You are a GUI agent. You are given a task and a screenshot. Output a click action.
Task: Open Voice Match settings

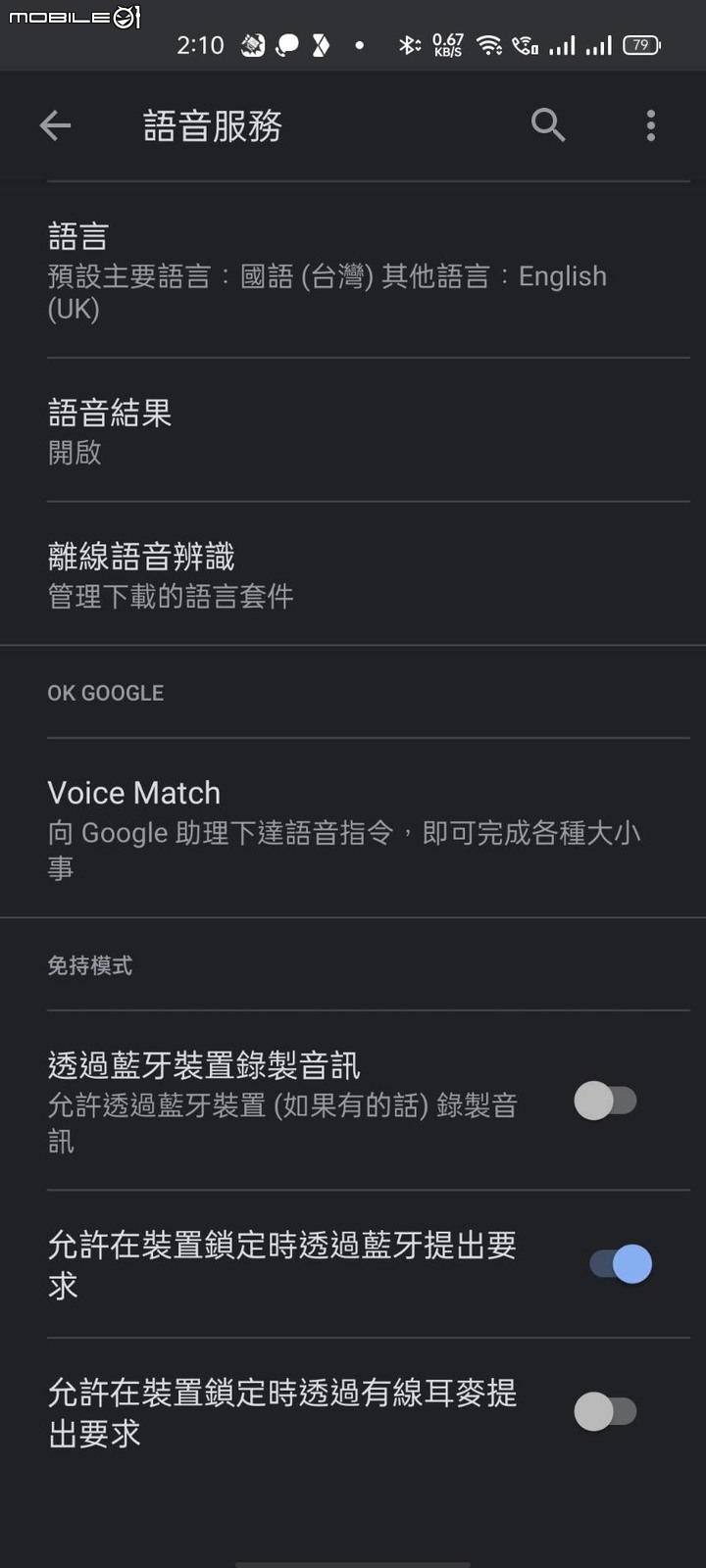click(353, 828)
